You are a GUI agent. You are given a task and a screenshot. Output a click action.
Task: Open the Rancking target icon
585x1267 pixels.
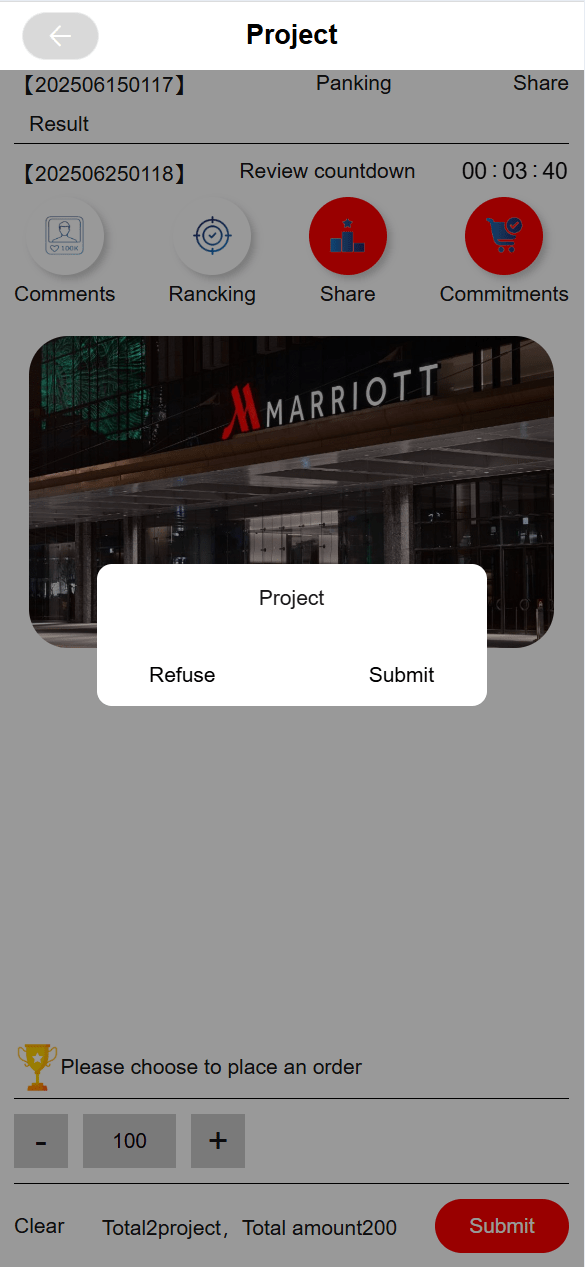(212, 236)
